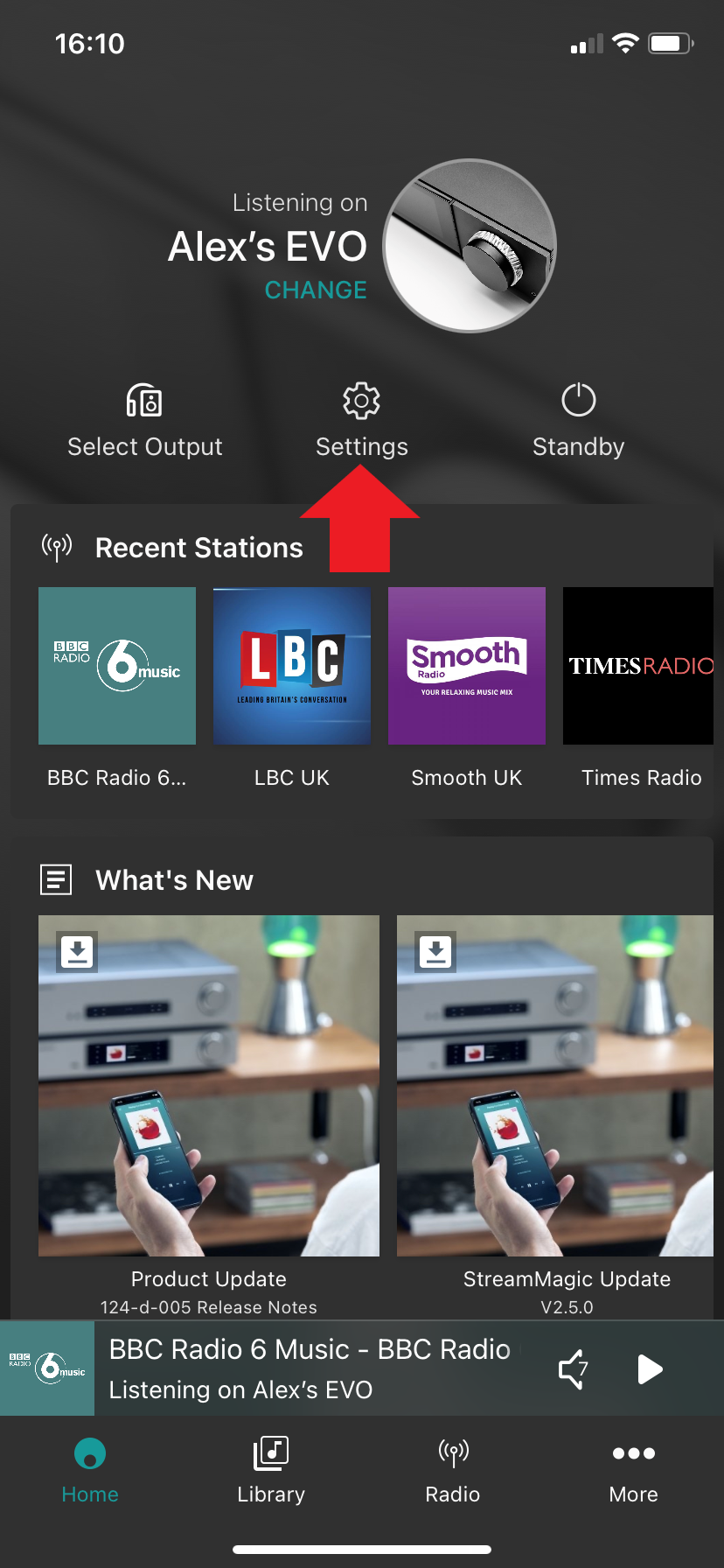Adjust volume with the speaker icon

[573, 1369]
